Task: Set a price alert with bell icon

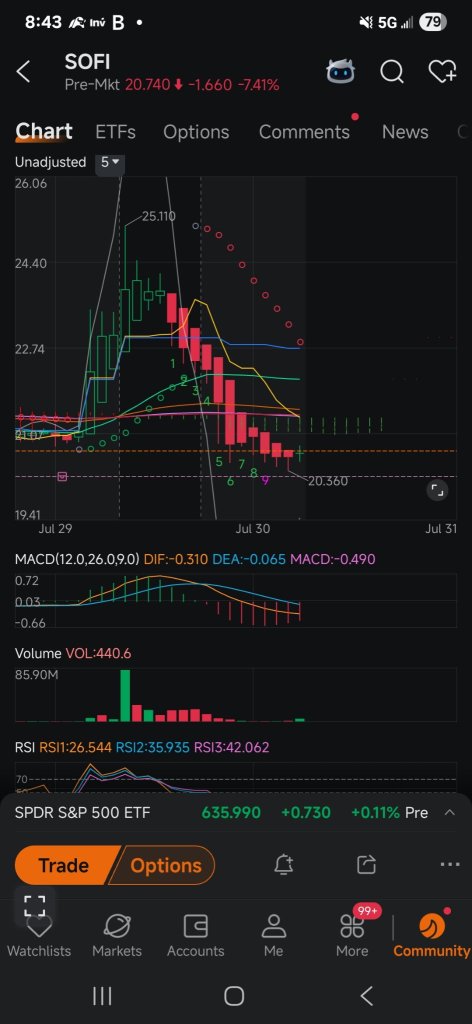Action: coord(283,865)
